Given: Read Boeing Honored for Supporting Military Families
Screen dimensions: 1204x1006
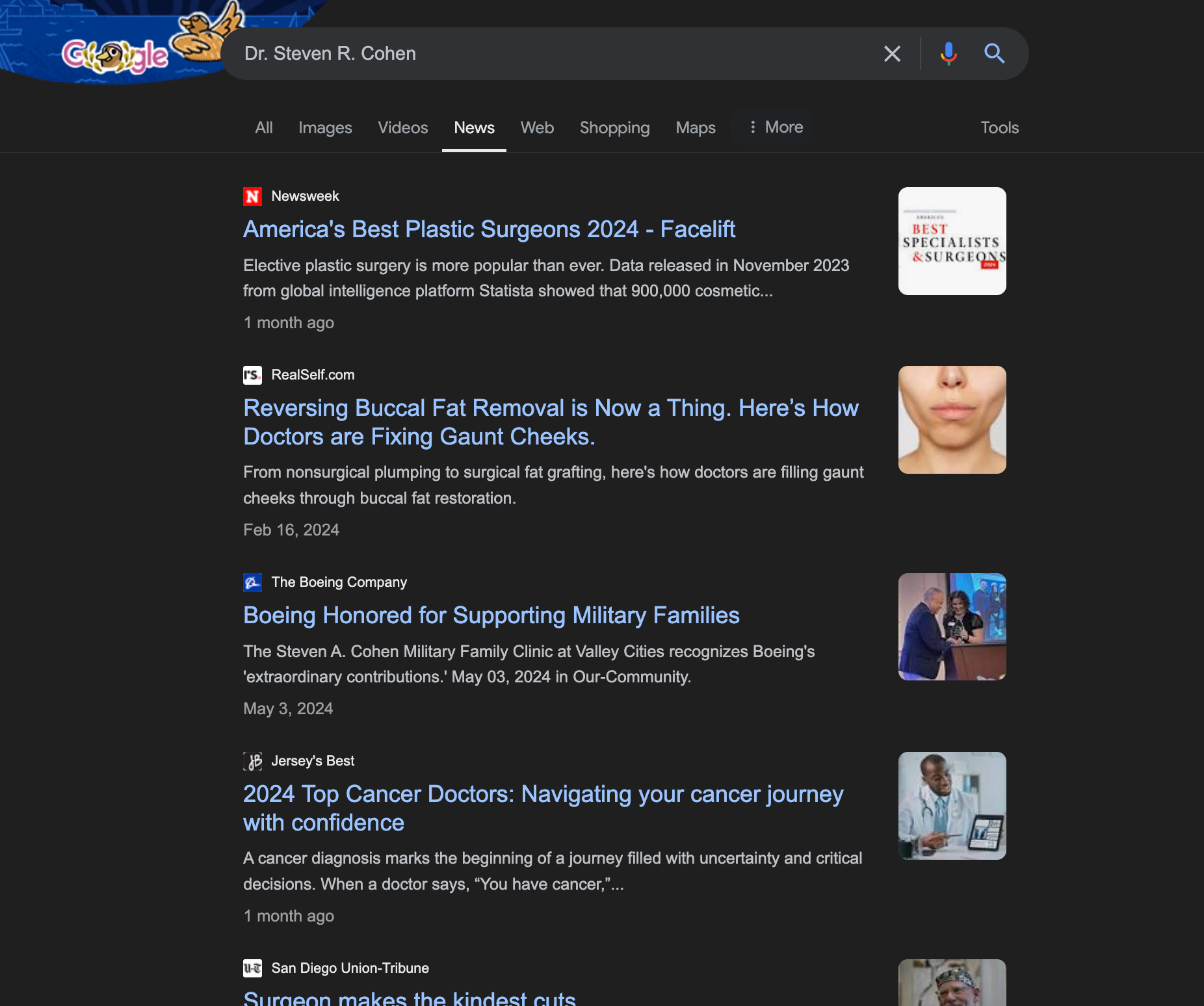Looking at the screenshot, I should pyautogui.click(x=491, y=615).
